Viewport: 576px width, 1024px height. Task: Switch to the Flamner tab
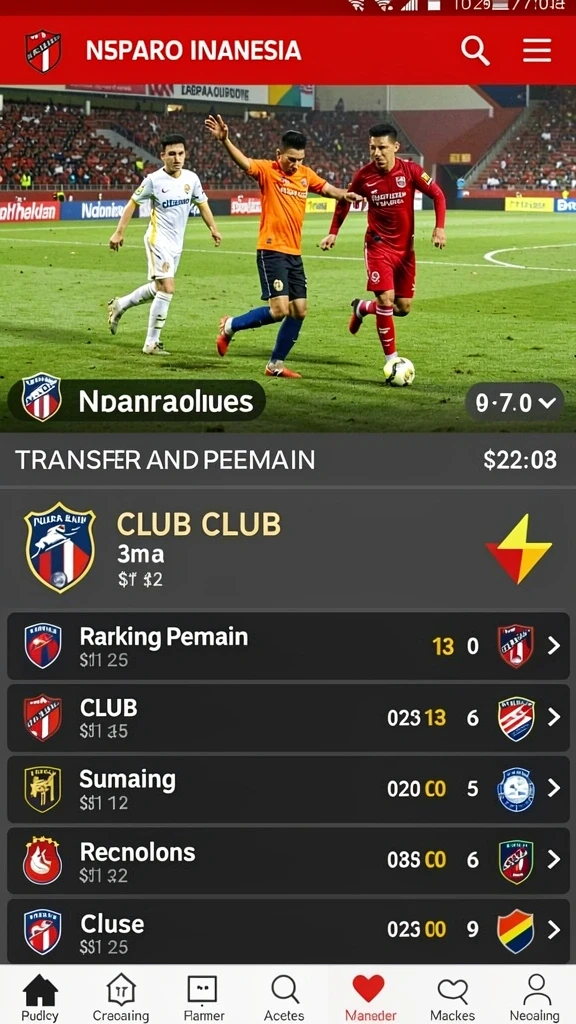[203, 997]
